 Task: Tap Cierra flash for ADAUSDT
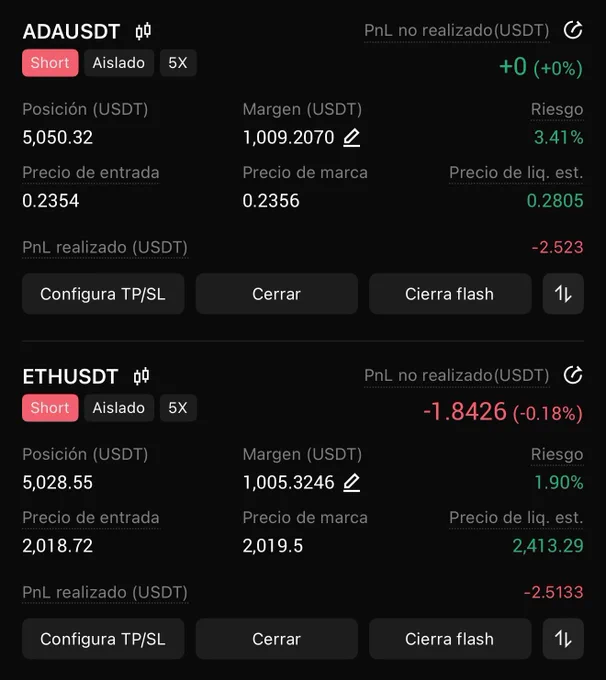pos(450,294)
